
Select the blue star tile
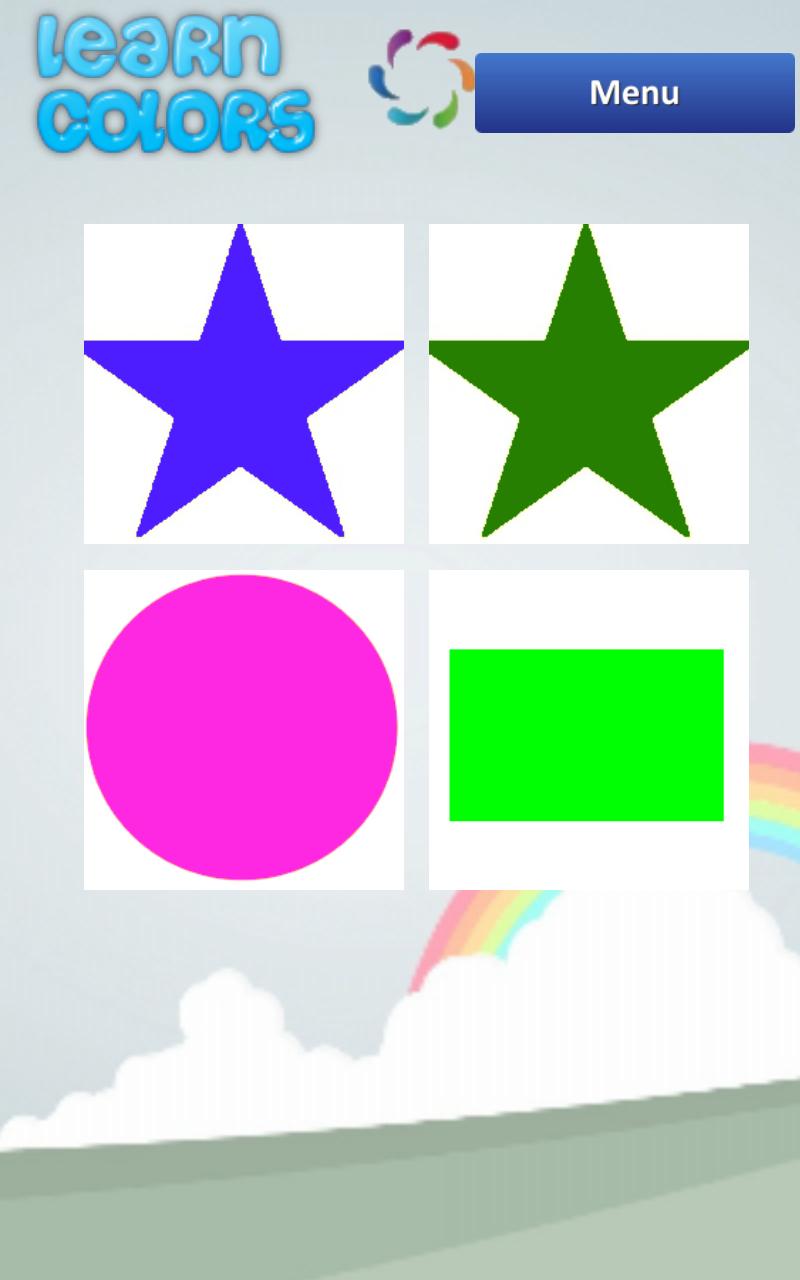[x=243, y=384]
